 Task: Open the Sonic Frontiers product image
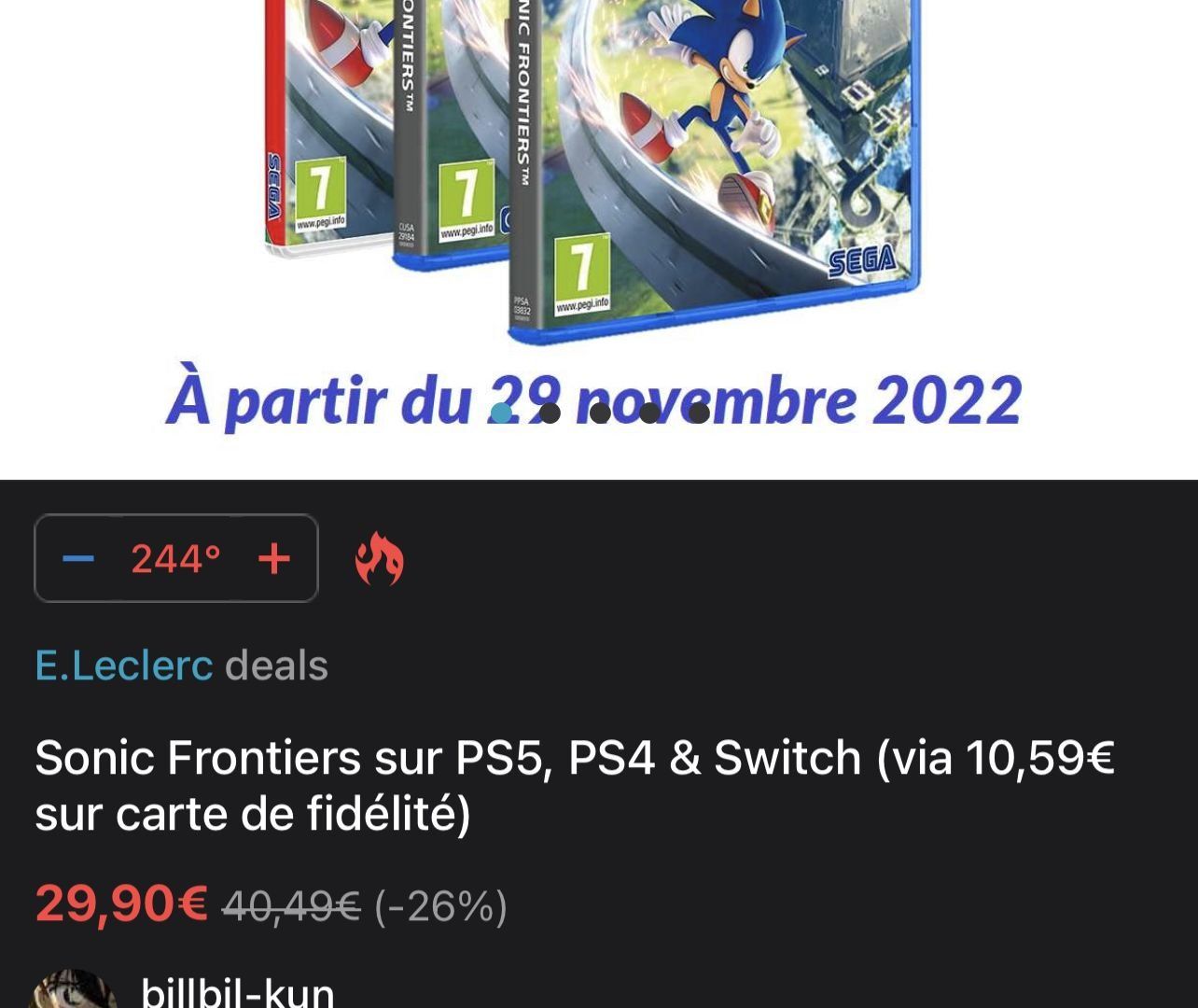(x=597, y=187)
